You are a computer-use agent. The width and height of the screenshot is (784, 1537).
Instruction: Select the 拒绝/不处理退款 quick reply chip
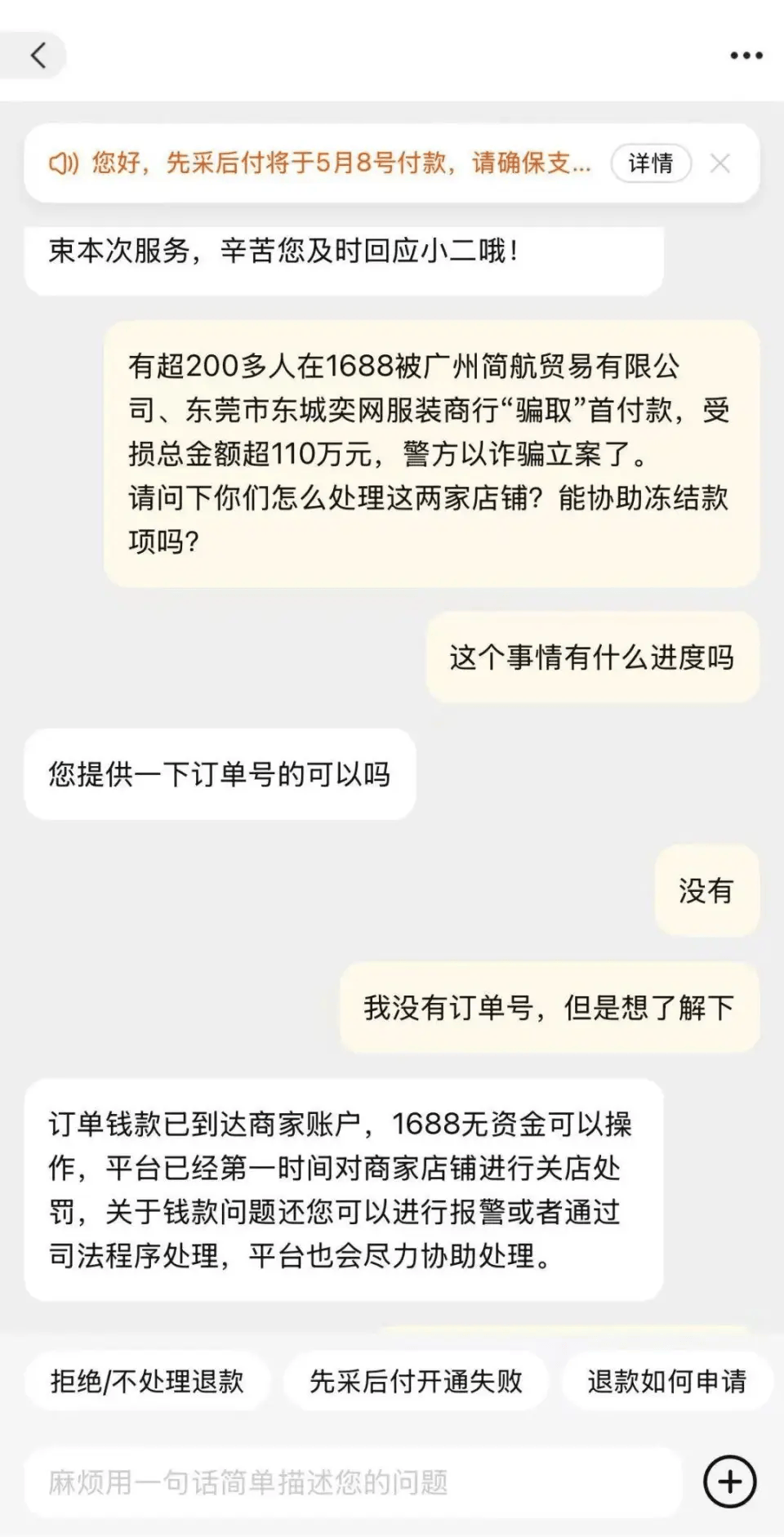[147, 1381]
